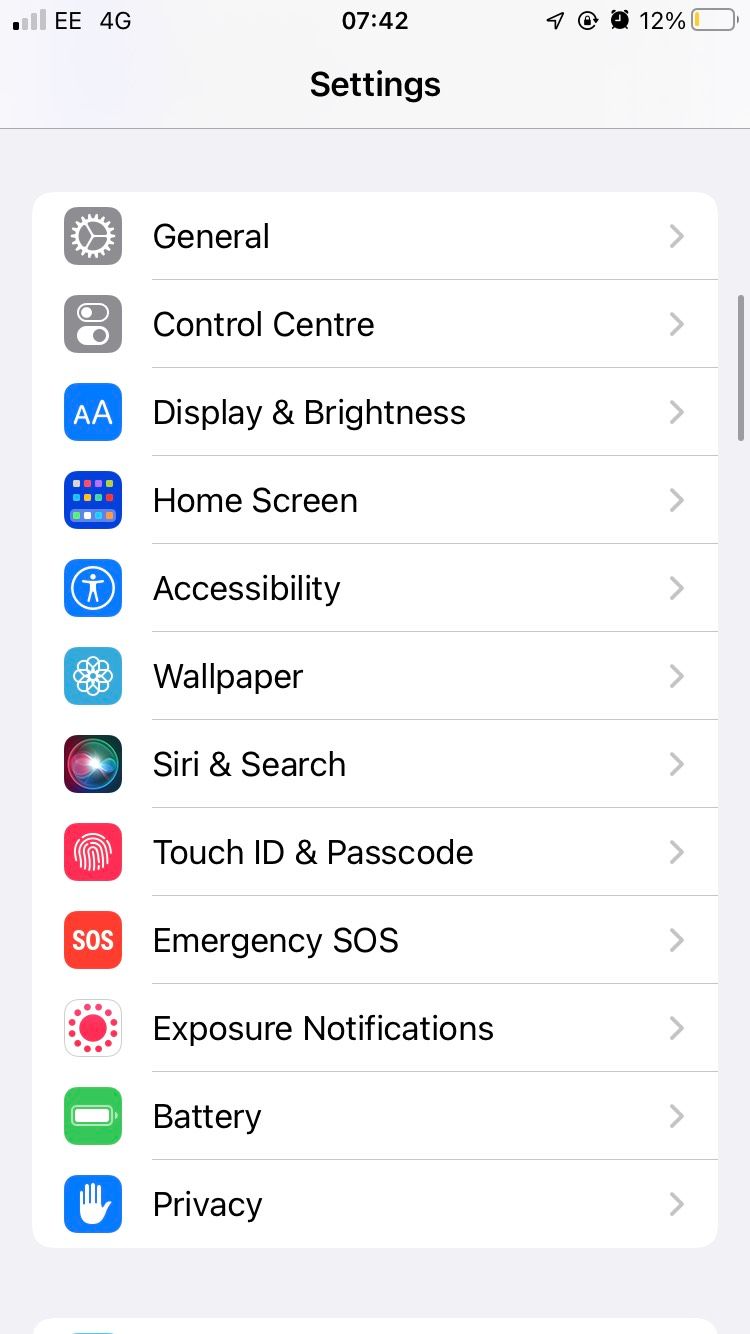750x1334 pixels.
Task: Tap the General settings gear icon
Action: tap(92, 236)
